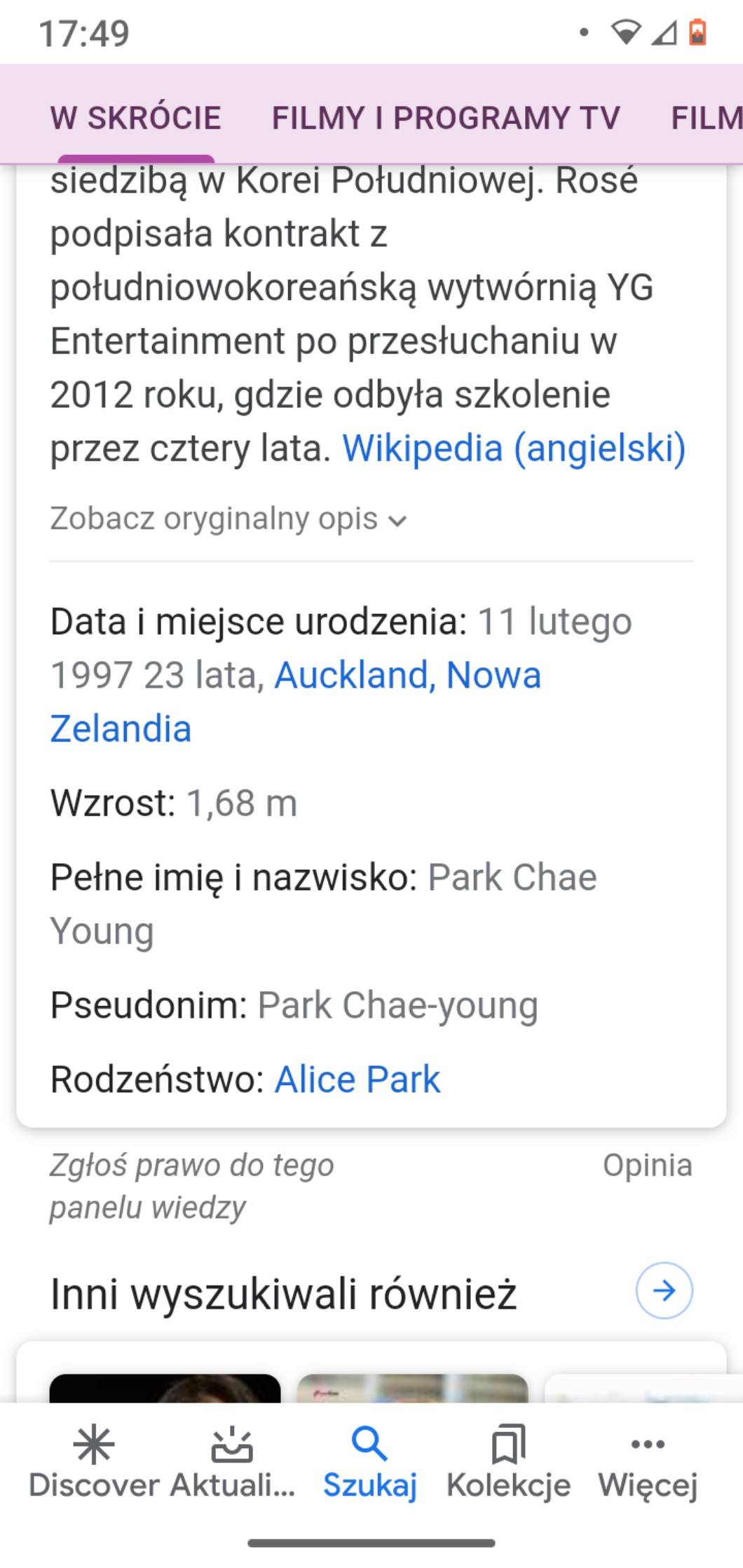Tap the arrow next to Inni wyszukiwali również

point(664,1290)
